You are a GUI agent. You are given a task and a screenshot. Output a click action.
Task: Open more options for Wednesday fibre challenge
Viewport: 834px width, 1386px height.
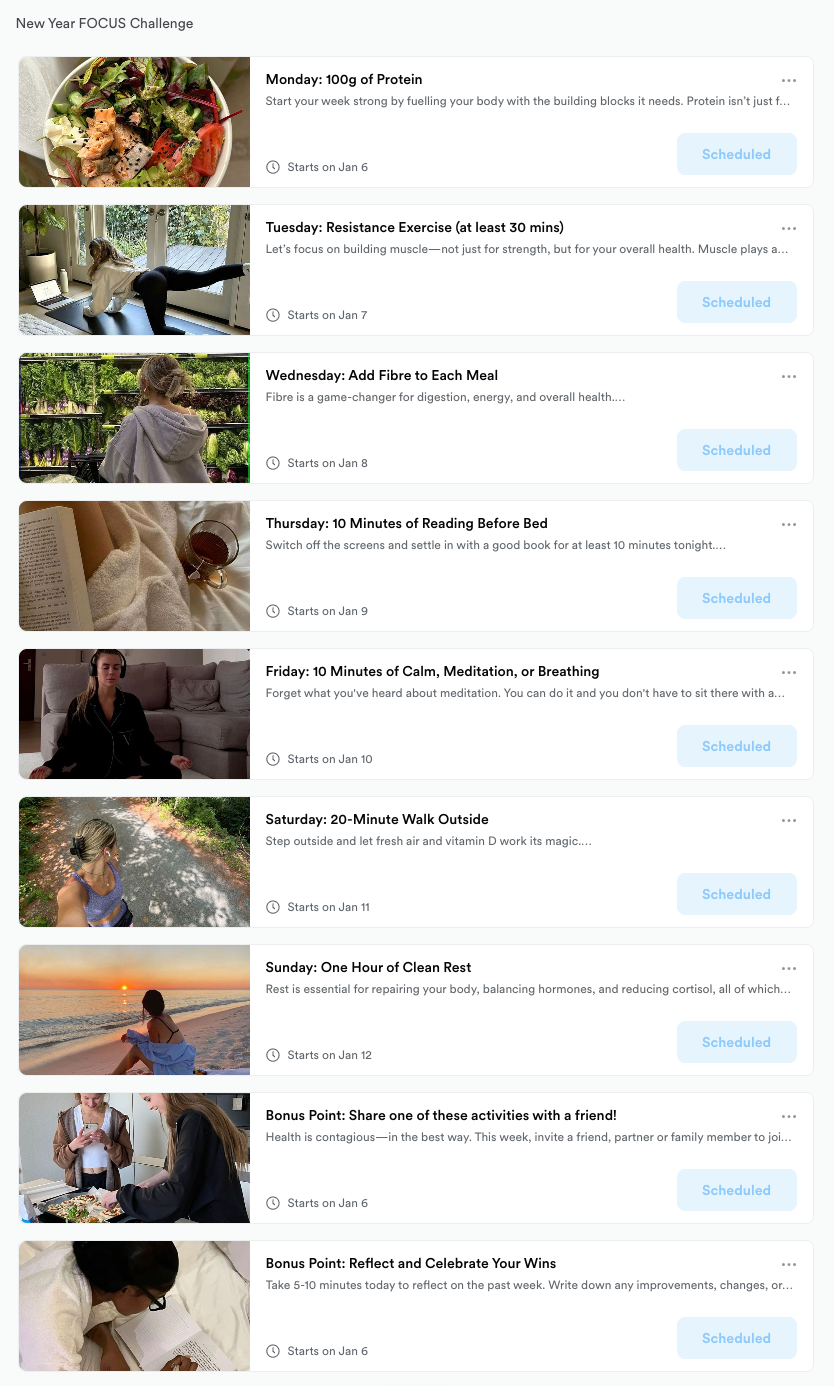[789, 376]
